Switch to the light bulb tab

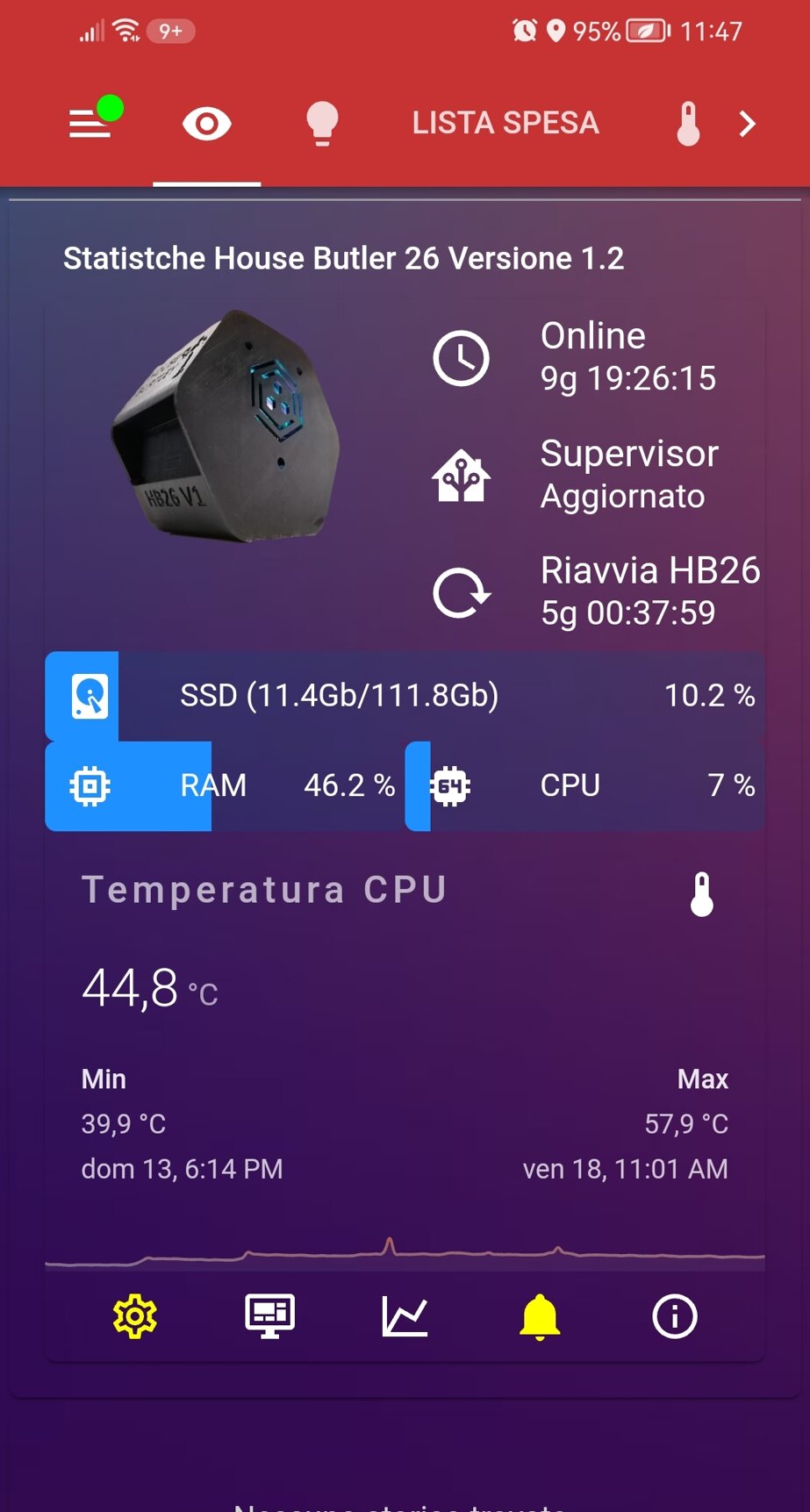click(322, 123)
